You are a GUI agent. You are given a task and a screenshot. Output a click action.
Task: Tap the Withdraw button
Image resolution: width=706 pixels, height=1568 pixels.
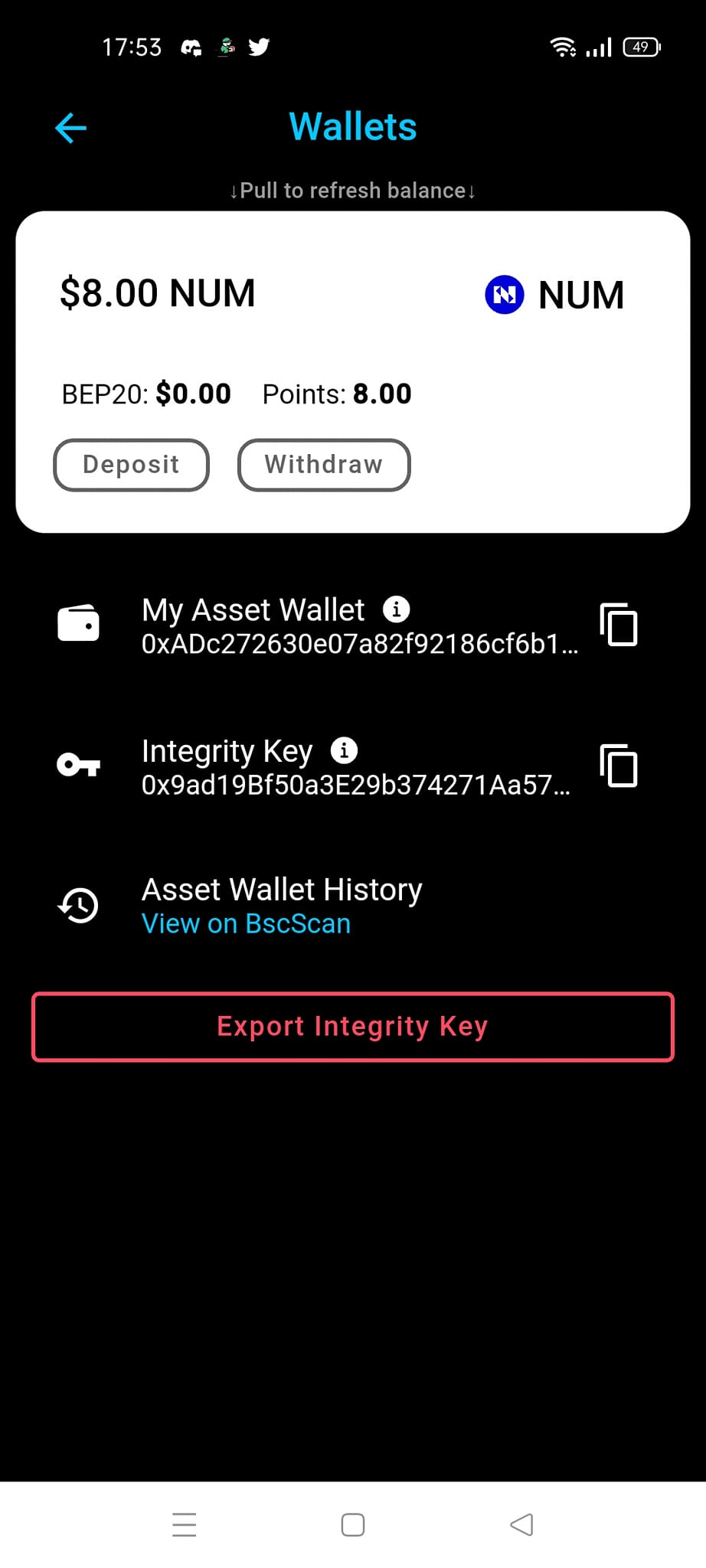click(324, 465)
